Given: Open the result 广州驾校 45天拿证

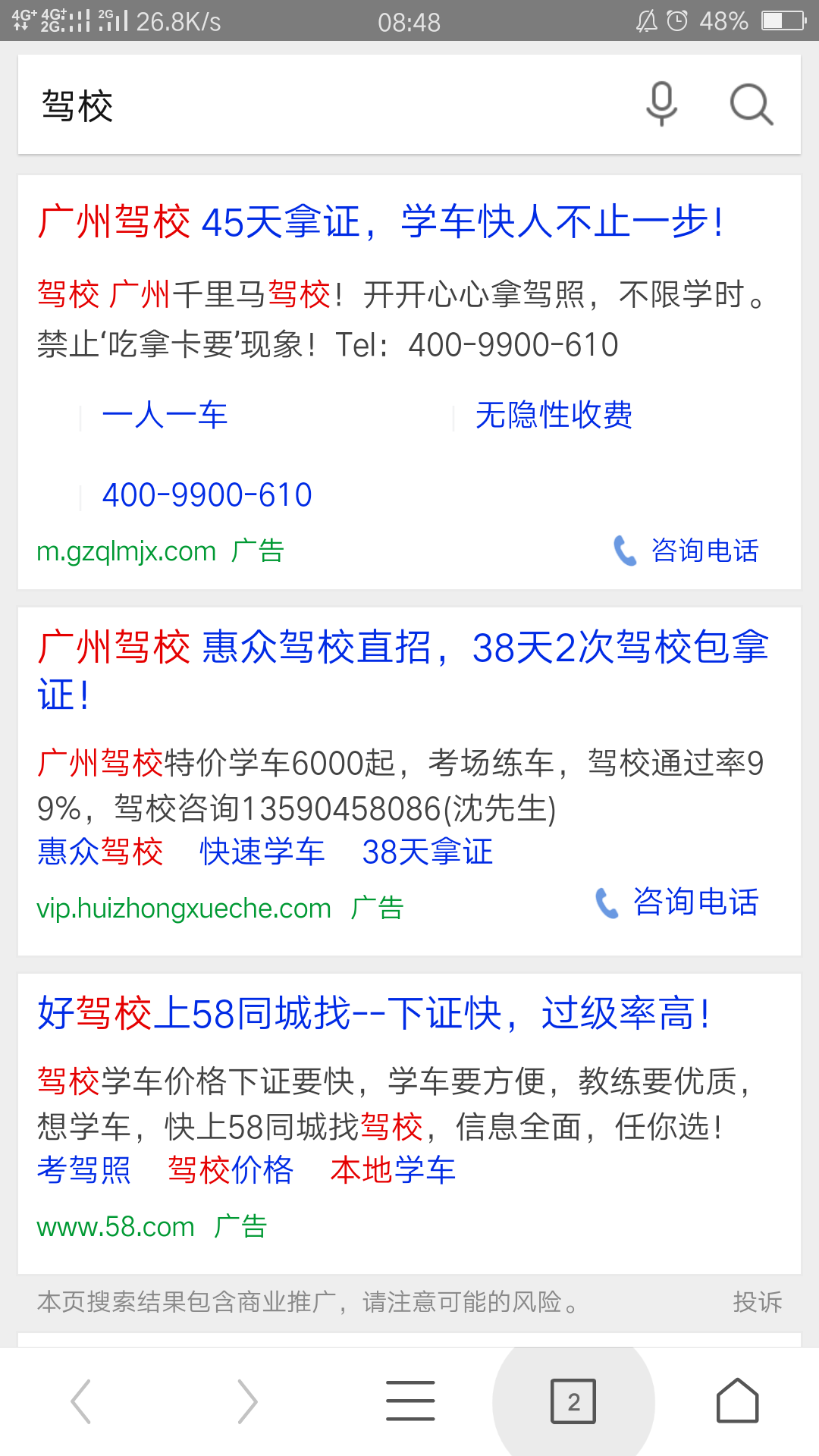Looking at the screenshot, I should pos(379,222).
